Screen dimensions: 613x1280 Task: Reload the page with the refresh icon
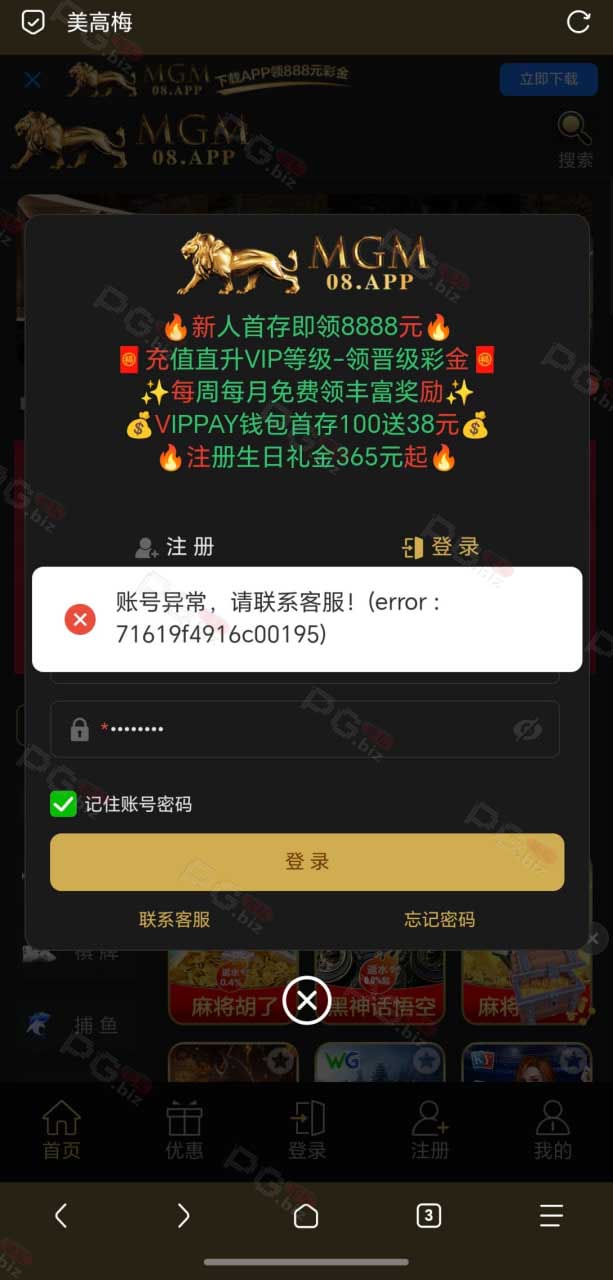[578, 22]
